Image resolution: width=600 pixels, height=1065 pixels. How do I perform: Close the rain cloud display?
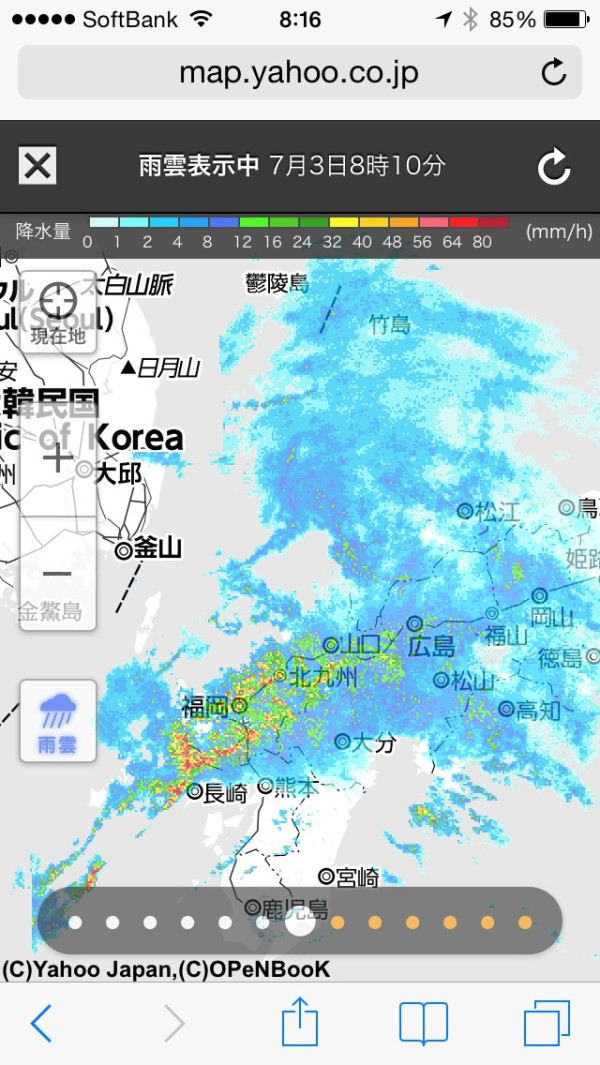(37, 166)
